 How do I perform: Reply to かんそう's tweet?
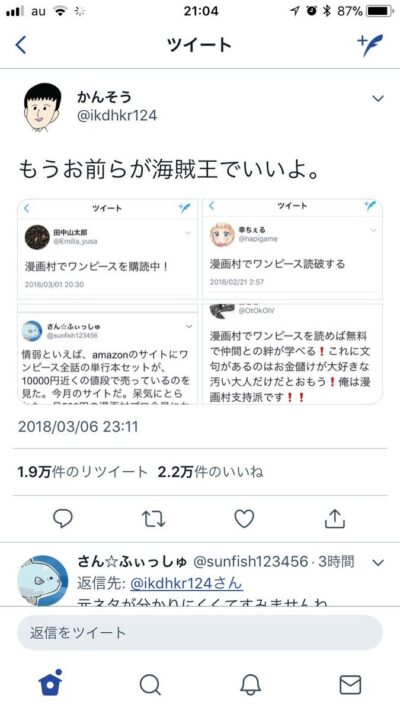pos(63,519)
